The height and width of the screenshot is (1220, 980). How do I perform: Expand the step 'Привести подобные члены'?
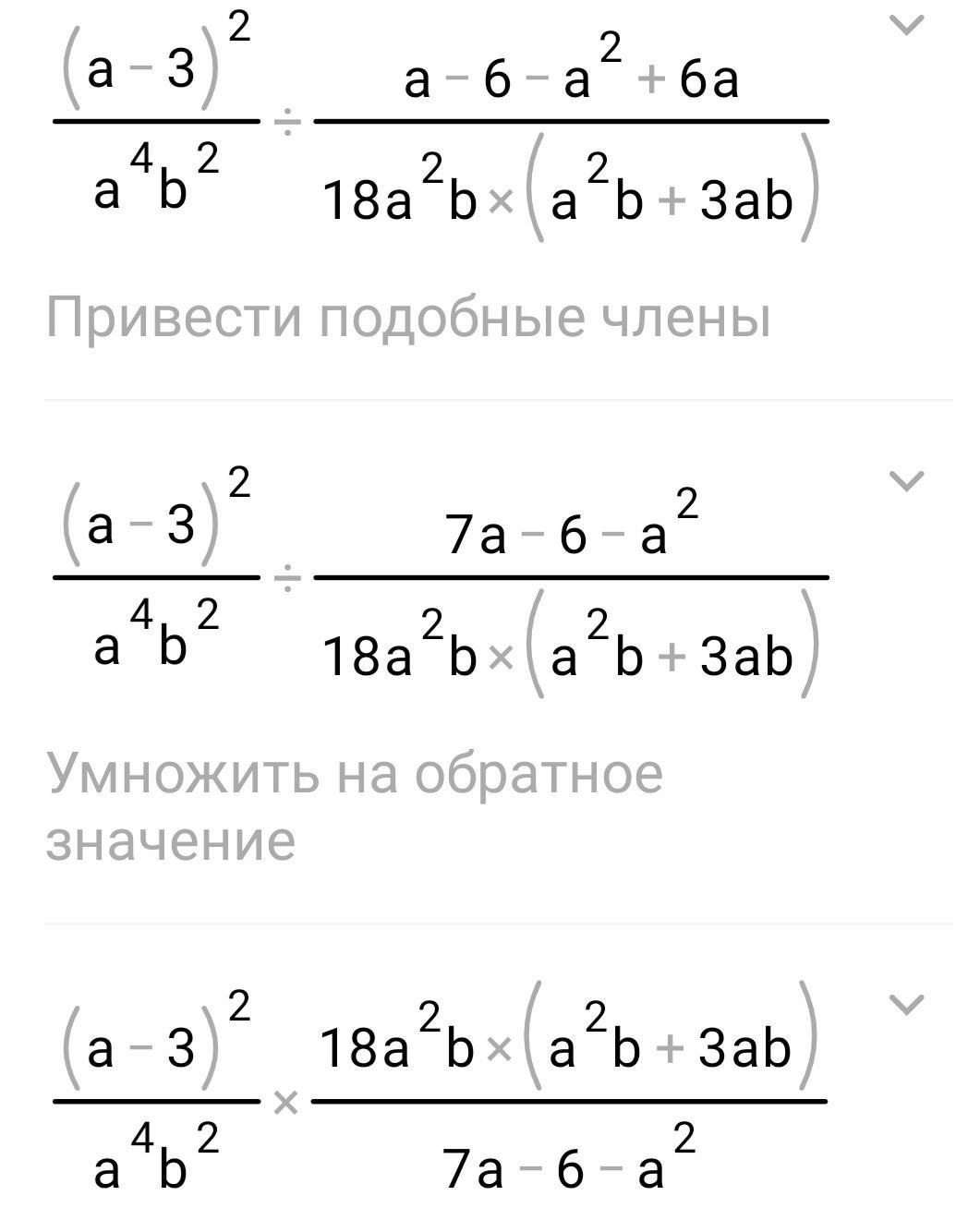pos(906,25)
